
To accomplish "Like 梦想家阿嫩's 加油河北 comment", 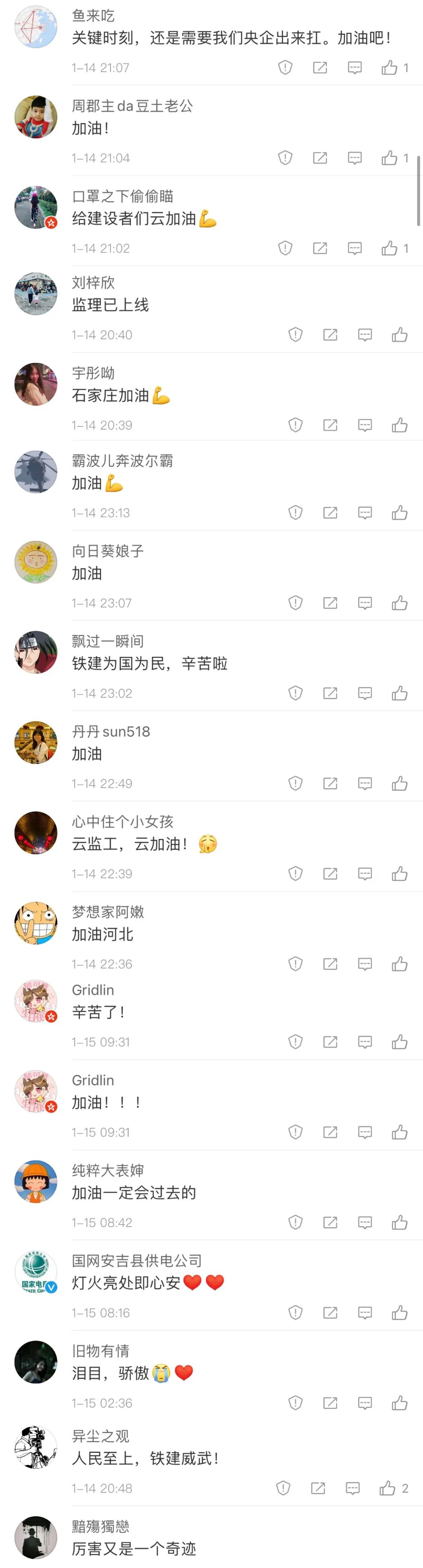I will click(x=399, y=964).
